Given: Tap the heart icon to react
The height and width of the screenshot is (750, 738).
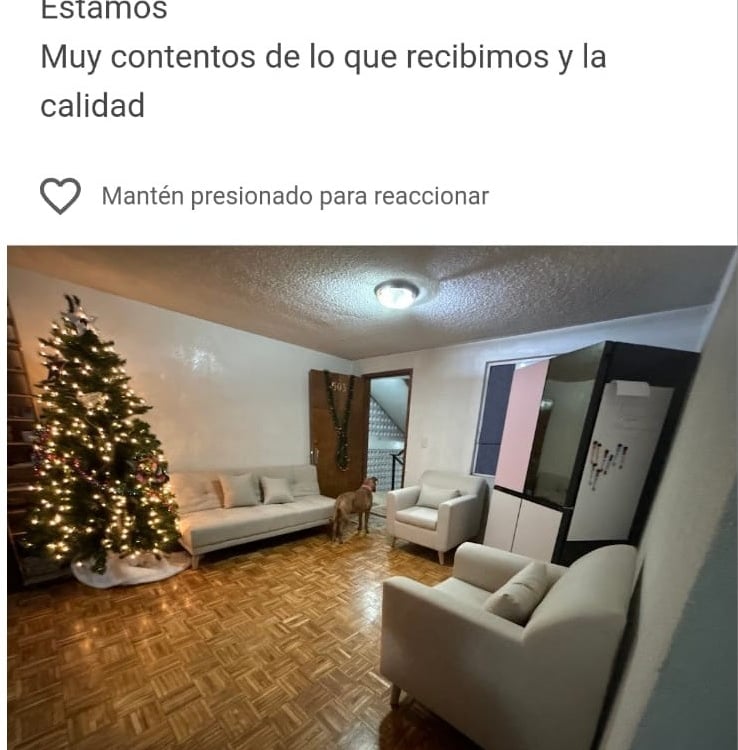Looking at the screenshot, I should (60, 196).
